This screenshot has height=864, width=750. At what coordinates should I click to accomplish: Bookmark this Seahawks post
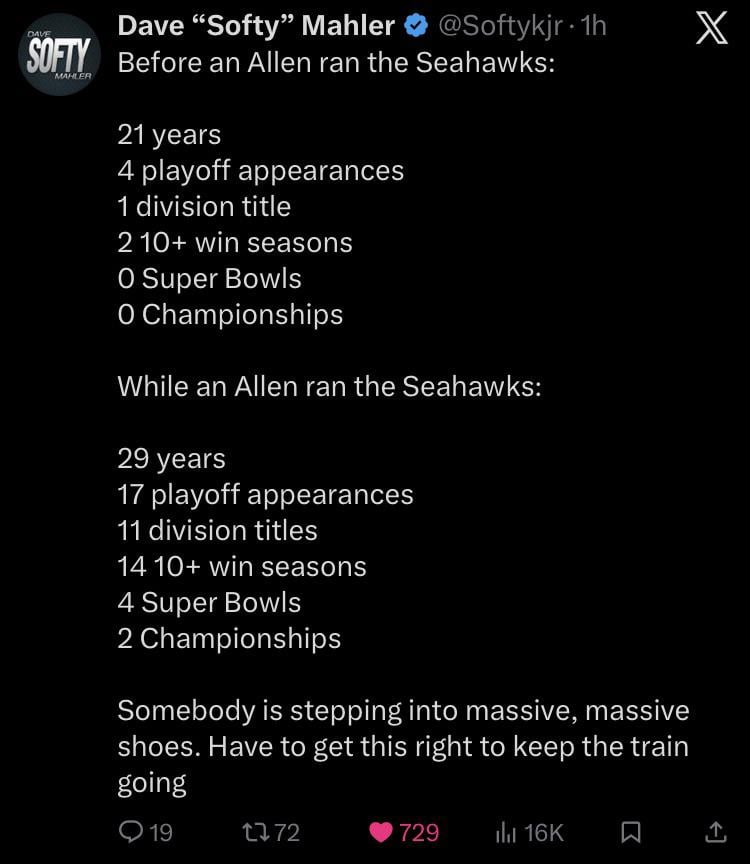[630, 831]
